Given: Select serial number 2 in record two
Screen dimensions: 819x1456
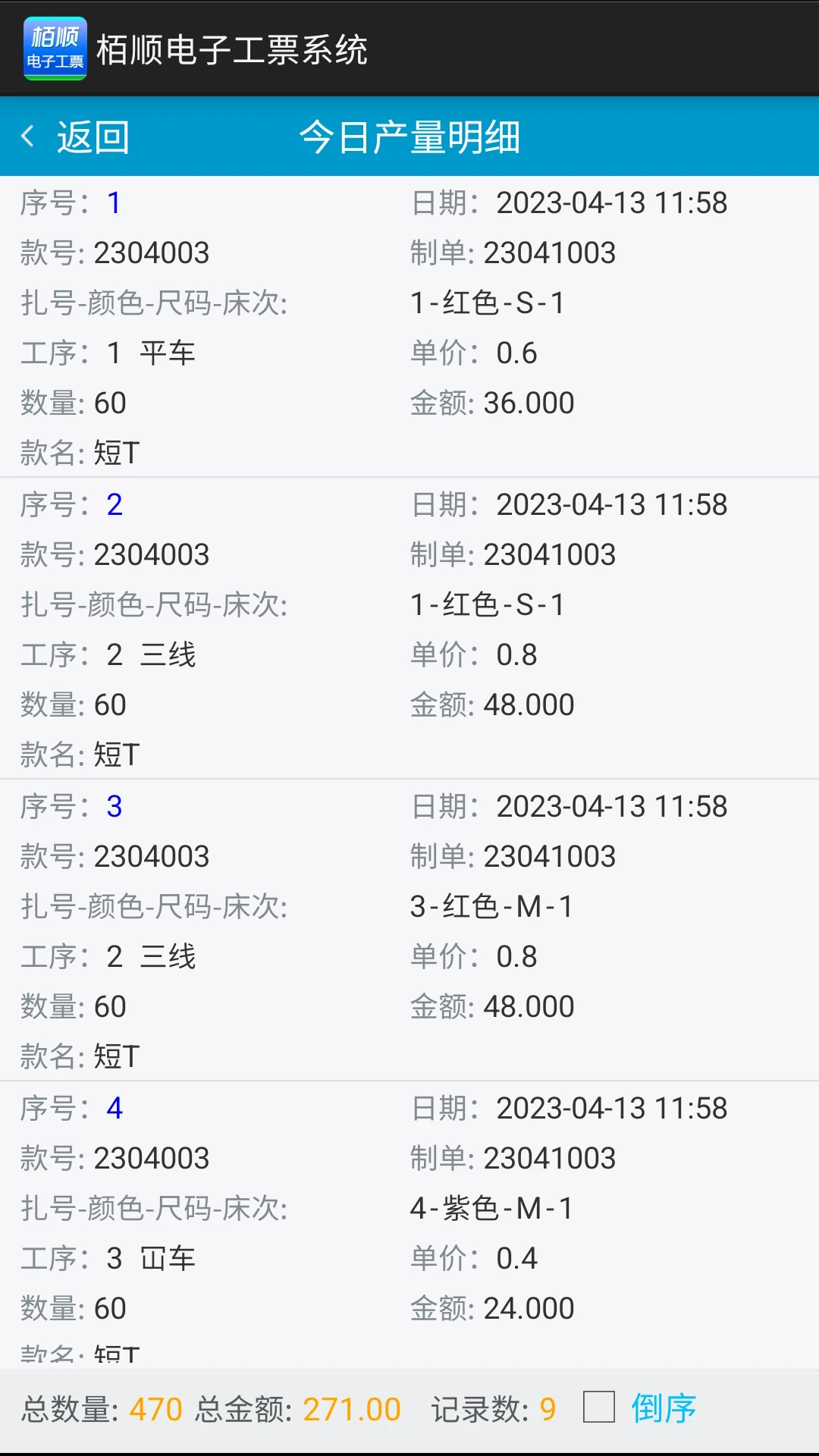Looking at the screenshot, I should coord(114,505).
